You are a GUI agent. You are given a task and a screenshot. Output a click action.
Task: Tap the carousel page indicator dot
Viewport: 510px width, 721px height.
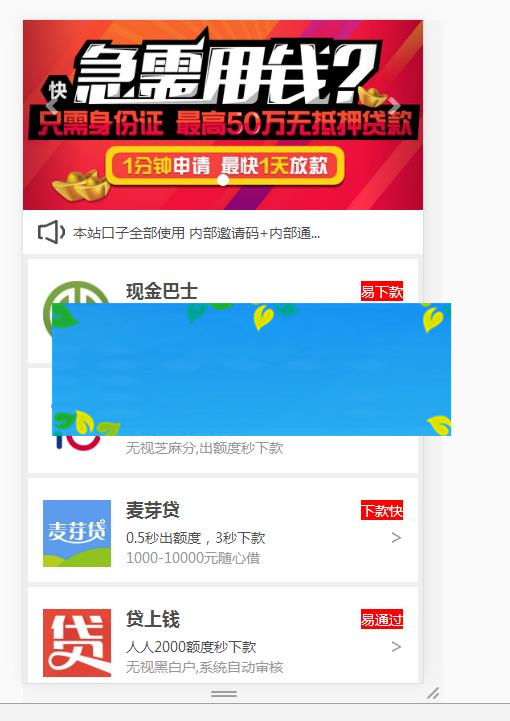[223, 180]
